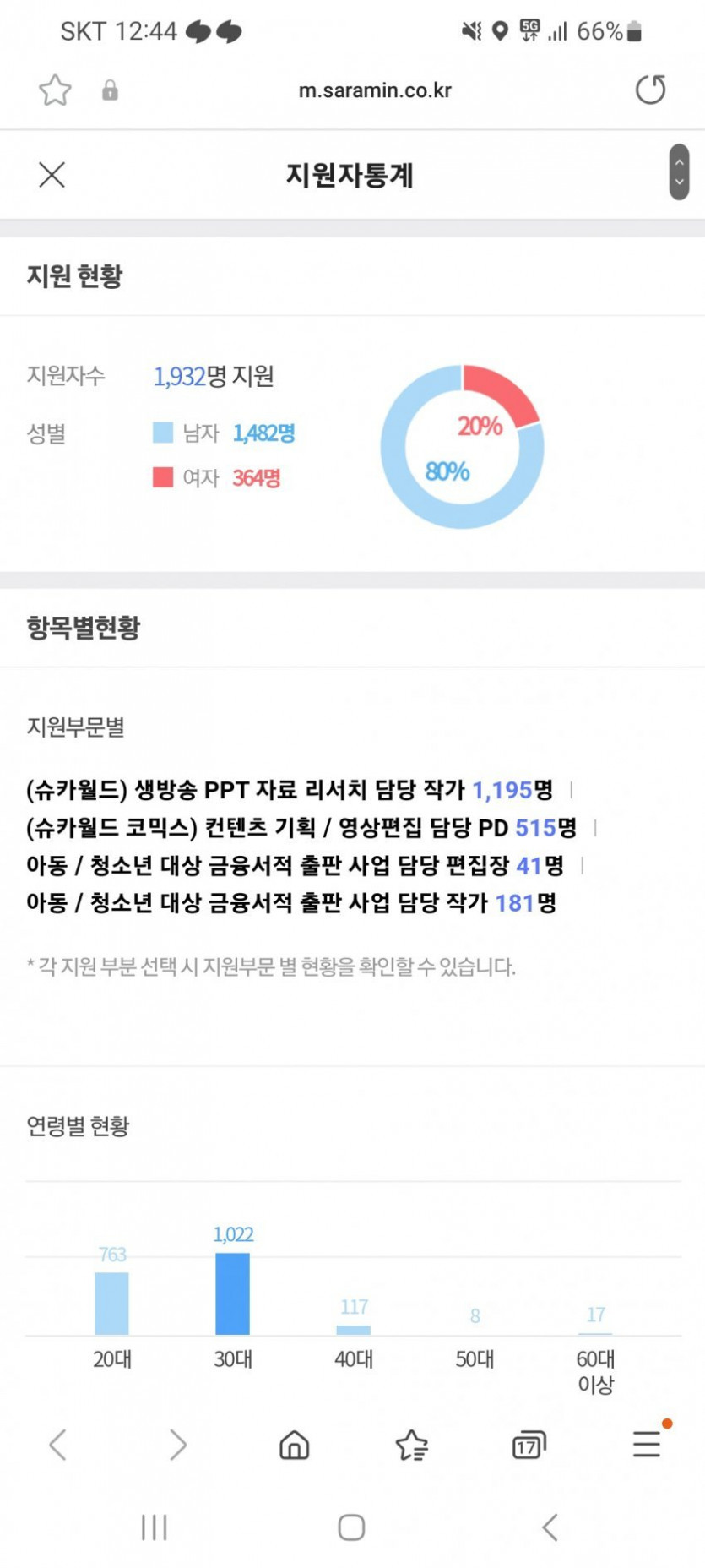Reload the saramin page
The image size is (705, 1568).
(x=650, y=90)
